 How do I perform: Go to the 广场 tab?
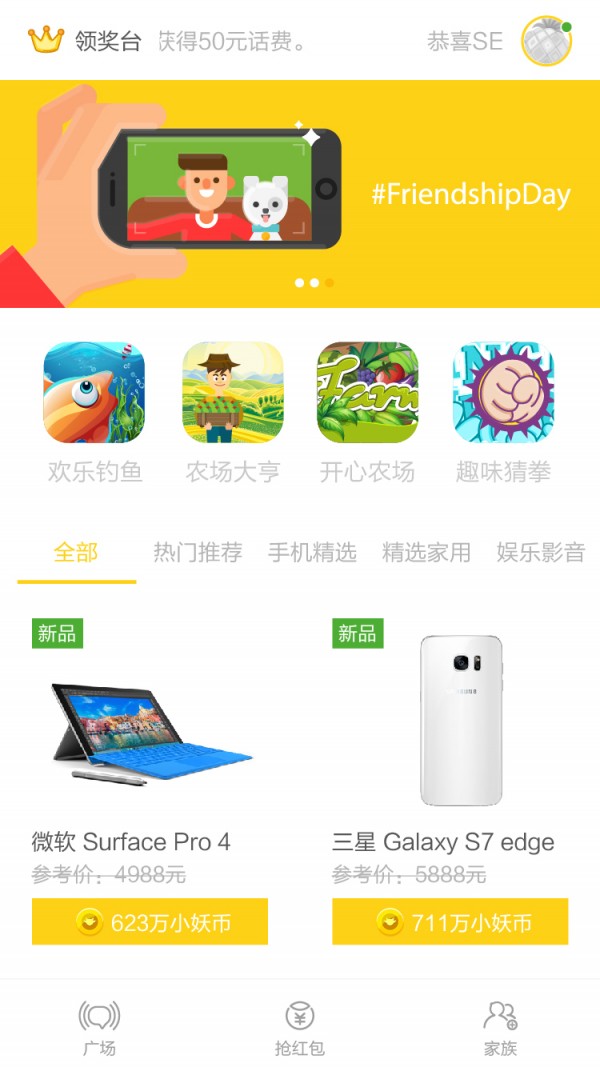pos(99,1028)
